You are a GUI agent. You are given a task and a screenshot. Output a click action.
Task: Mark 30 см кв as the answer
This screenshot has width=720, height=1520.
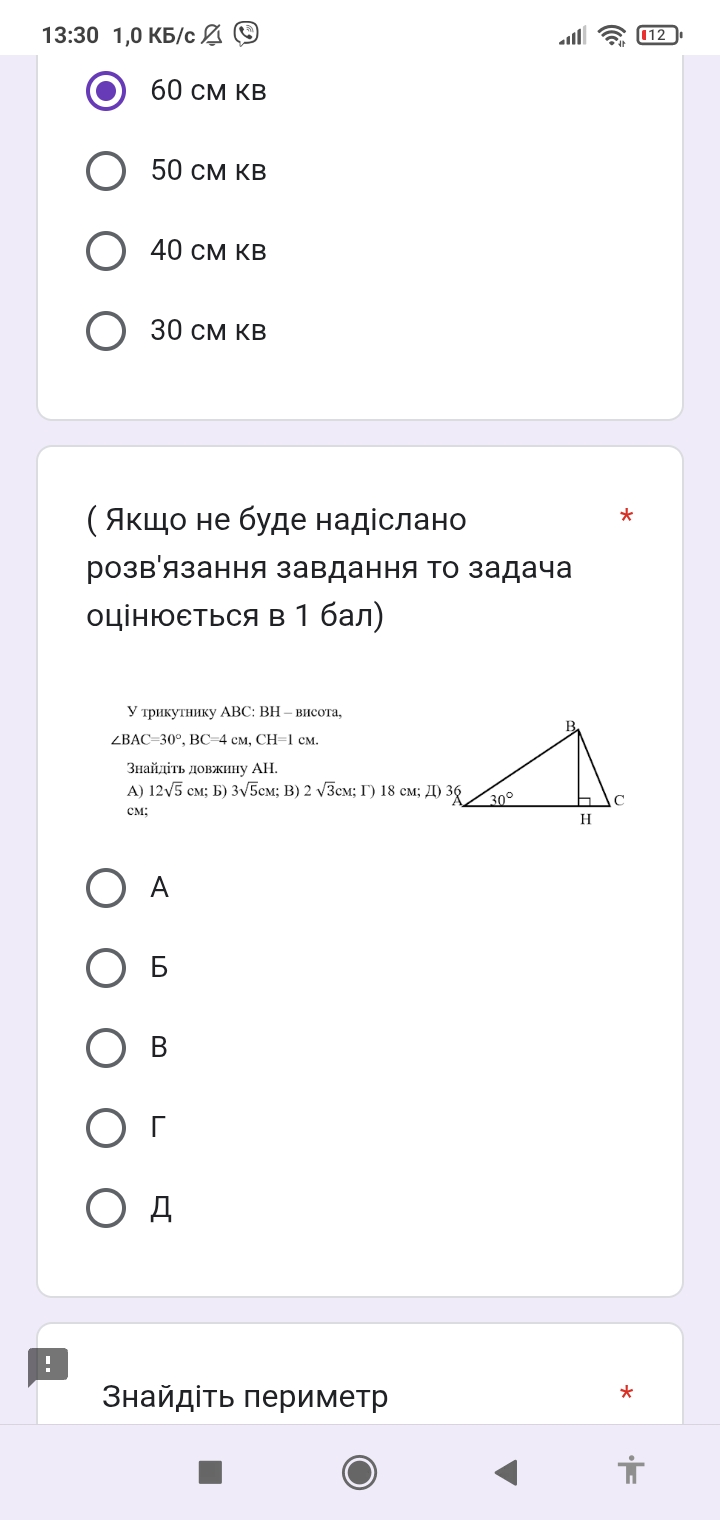tap(106, 331)
